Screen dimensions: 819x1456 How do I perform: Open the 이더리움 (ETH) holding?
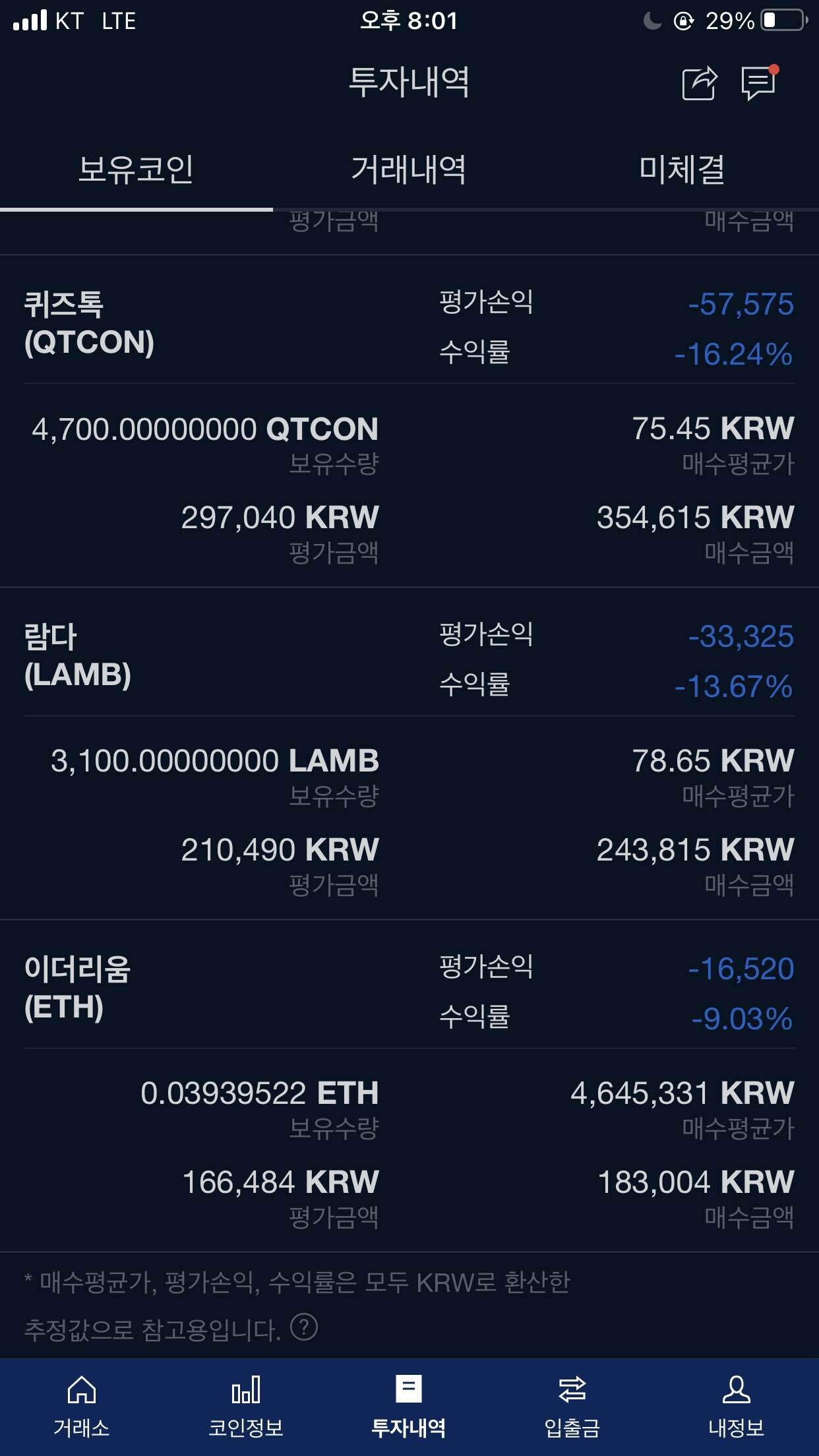point(78,988)
